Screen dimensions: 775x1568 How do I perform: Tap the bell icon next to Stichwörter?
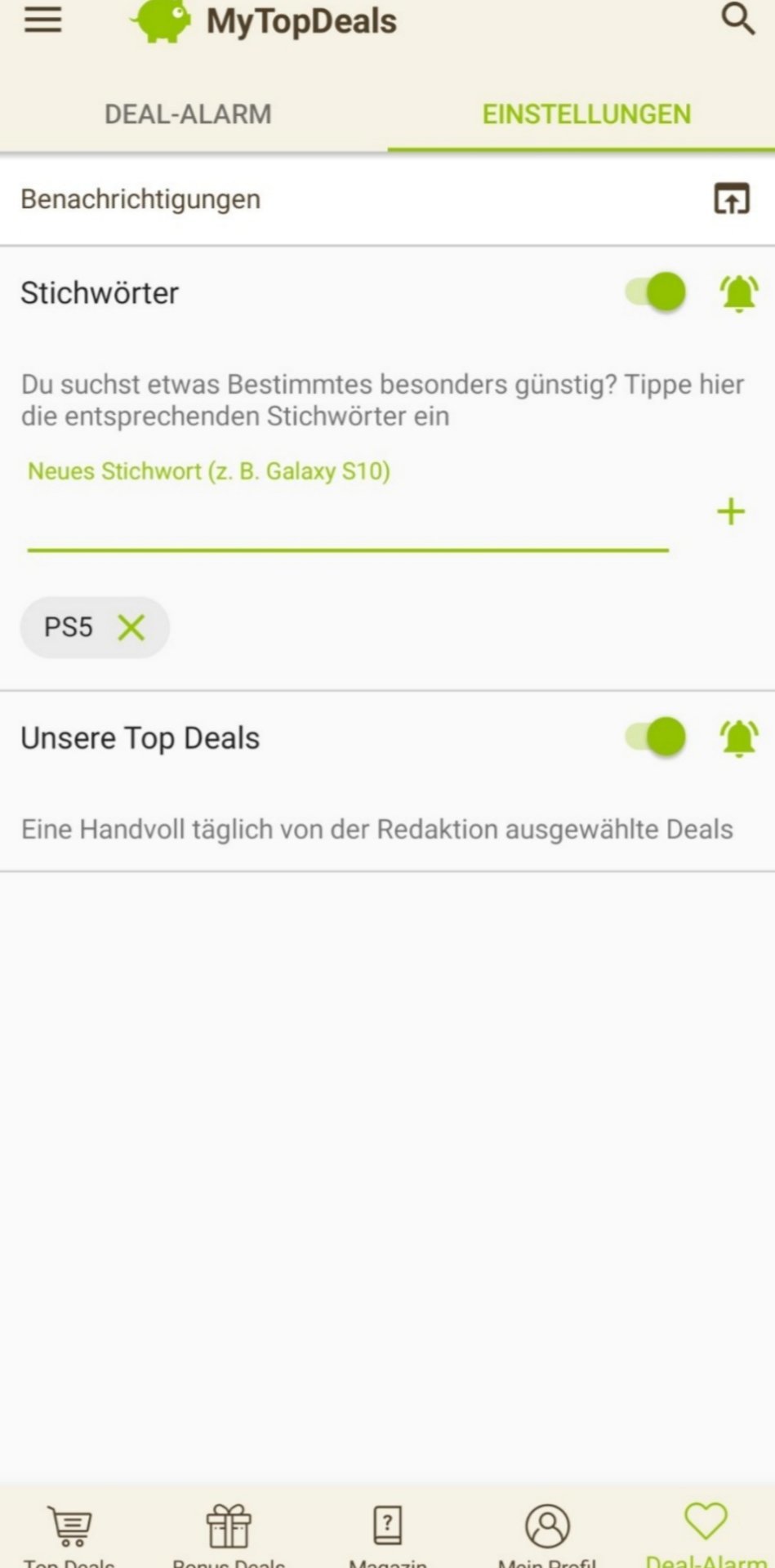pos(738,293)
